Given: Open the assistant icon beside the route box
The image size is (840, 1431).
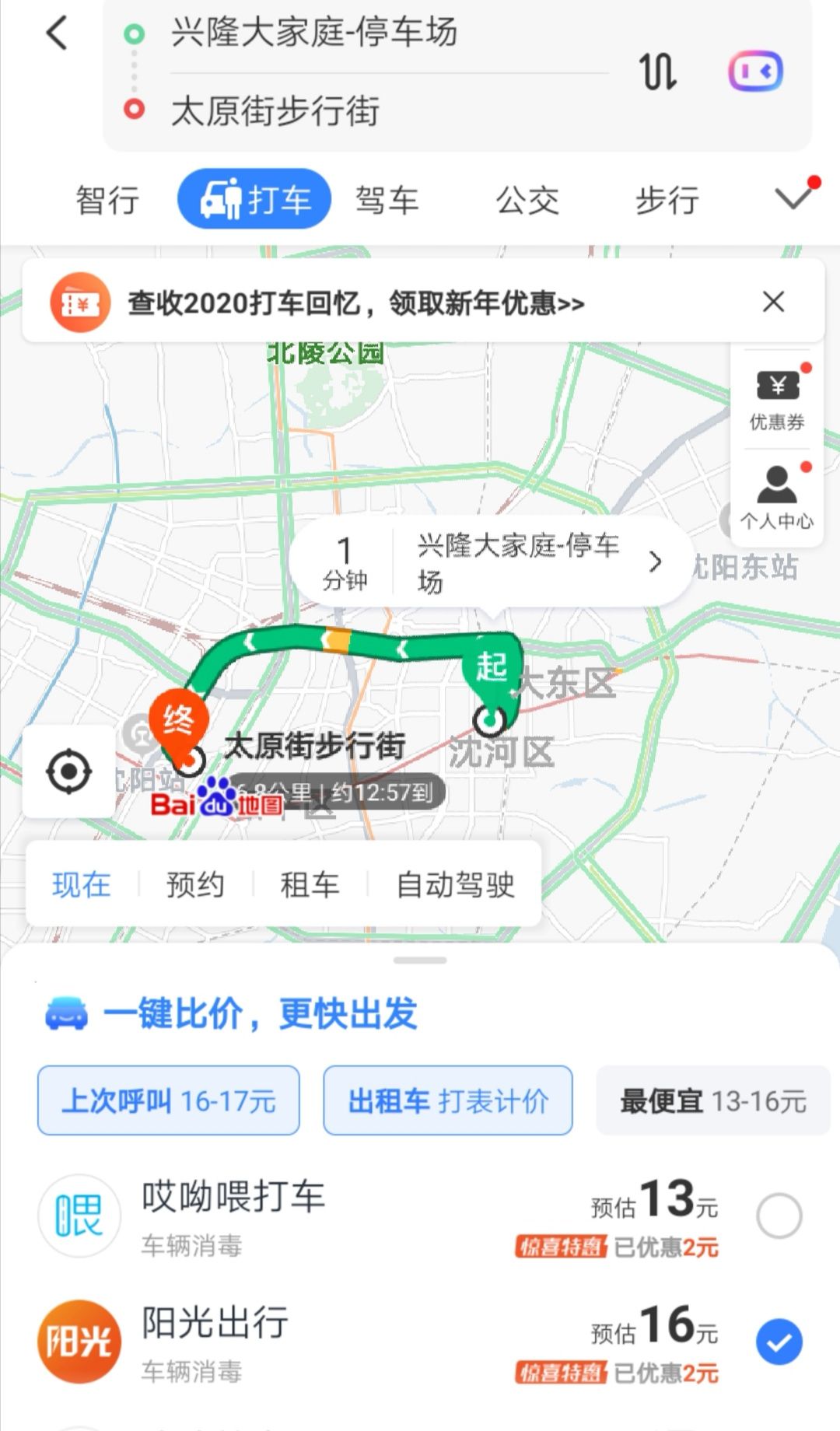Looking at the screenshot, I should coord(755,72).
